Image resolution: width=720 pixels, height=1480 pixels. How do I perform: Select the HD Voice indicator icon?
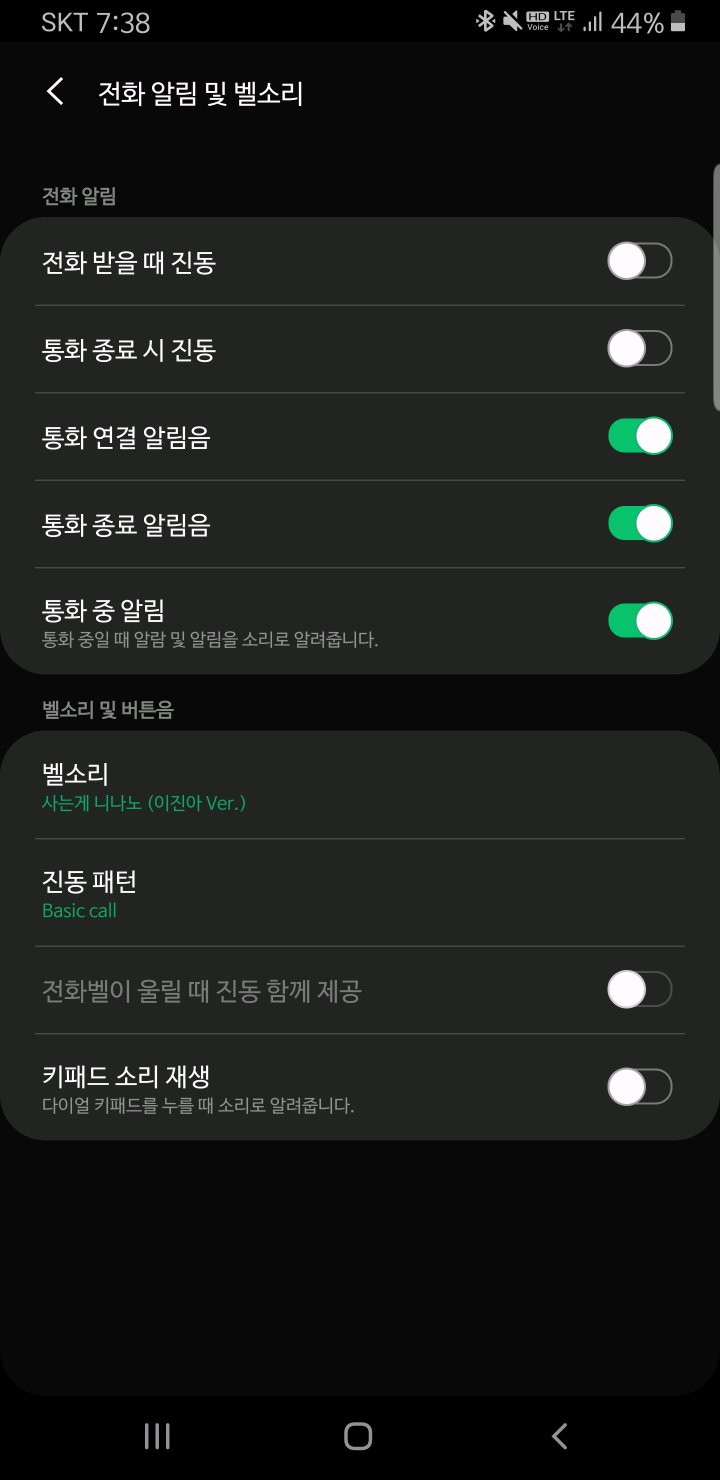[536, 21]
